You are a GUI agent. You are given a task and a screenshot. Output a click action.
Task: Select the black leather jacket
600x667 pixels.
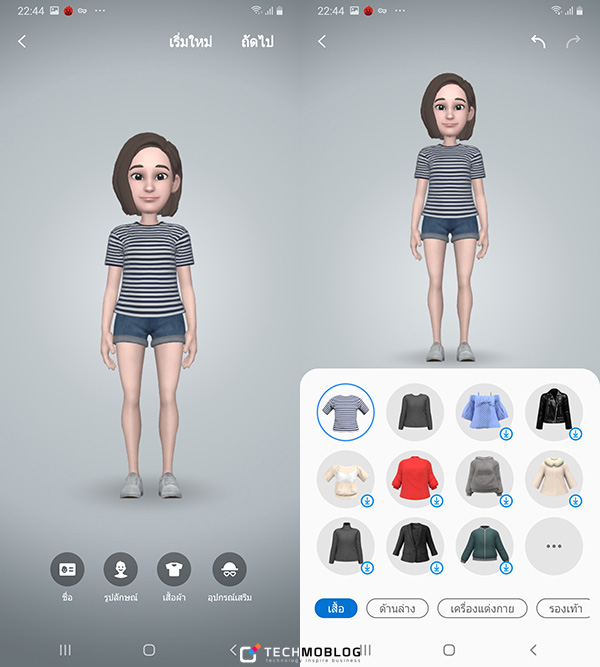pos(553,413)
